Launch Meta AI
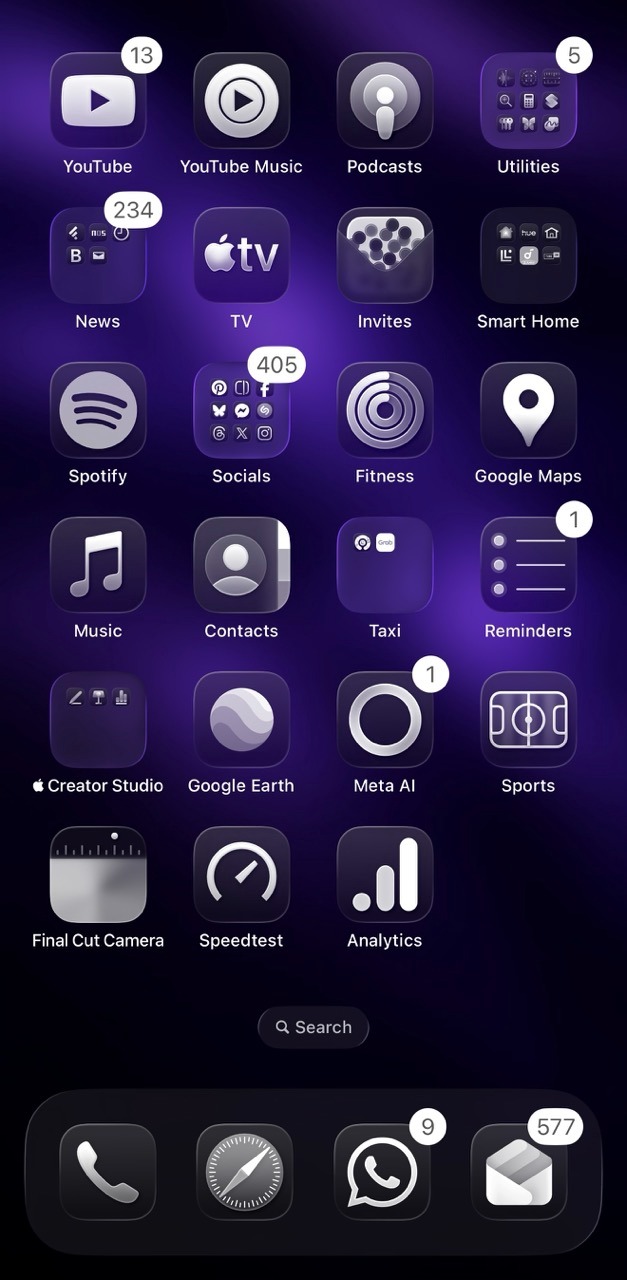 pos(385,720)
